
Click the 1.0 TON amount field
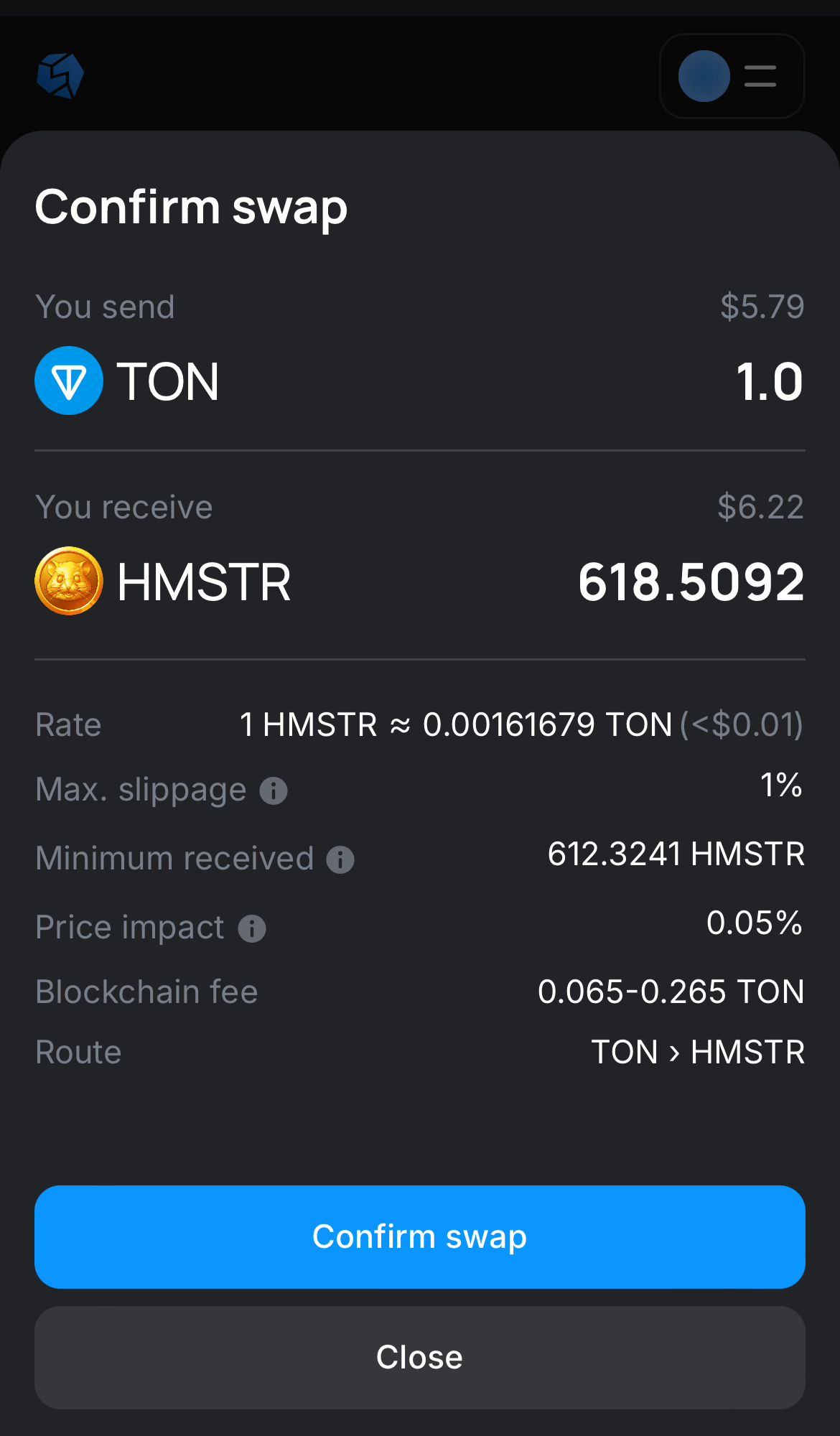tap(769, 381)
